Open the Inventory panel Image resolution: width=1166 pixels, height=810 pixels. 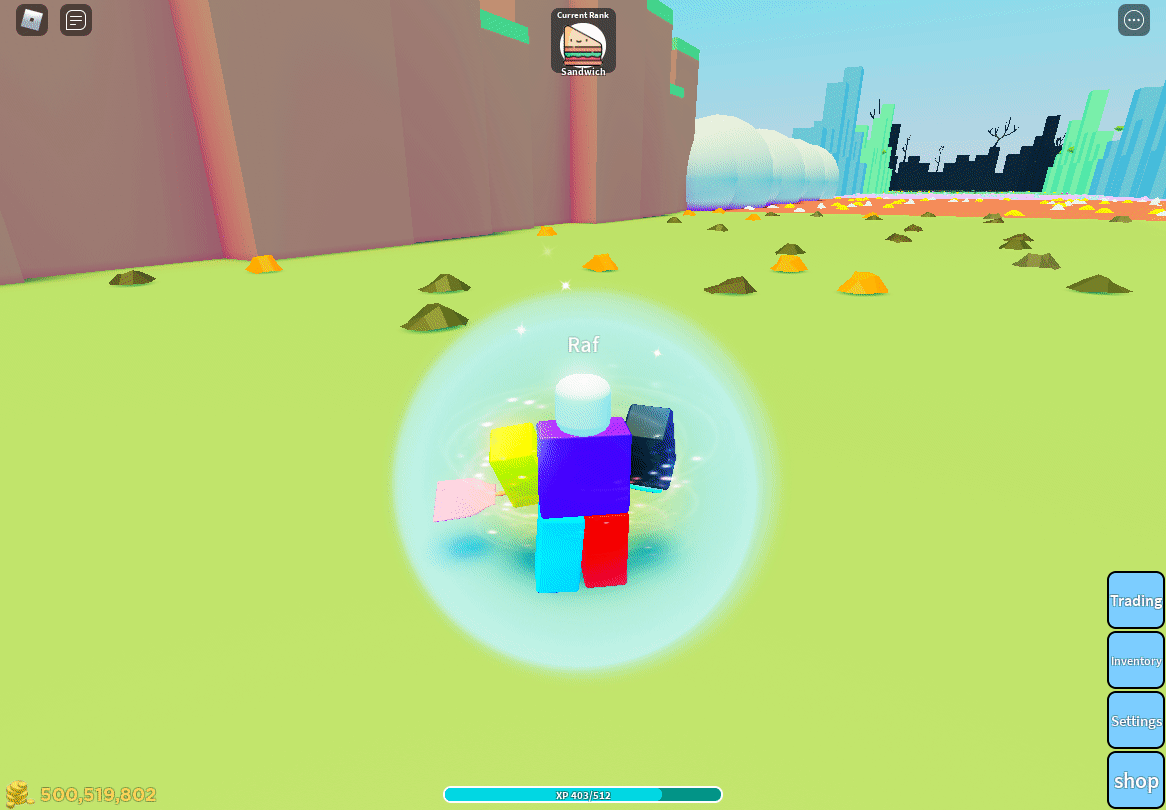point(1136,660)
